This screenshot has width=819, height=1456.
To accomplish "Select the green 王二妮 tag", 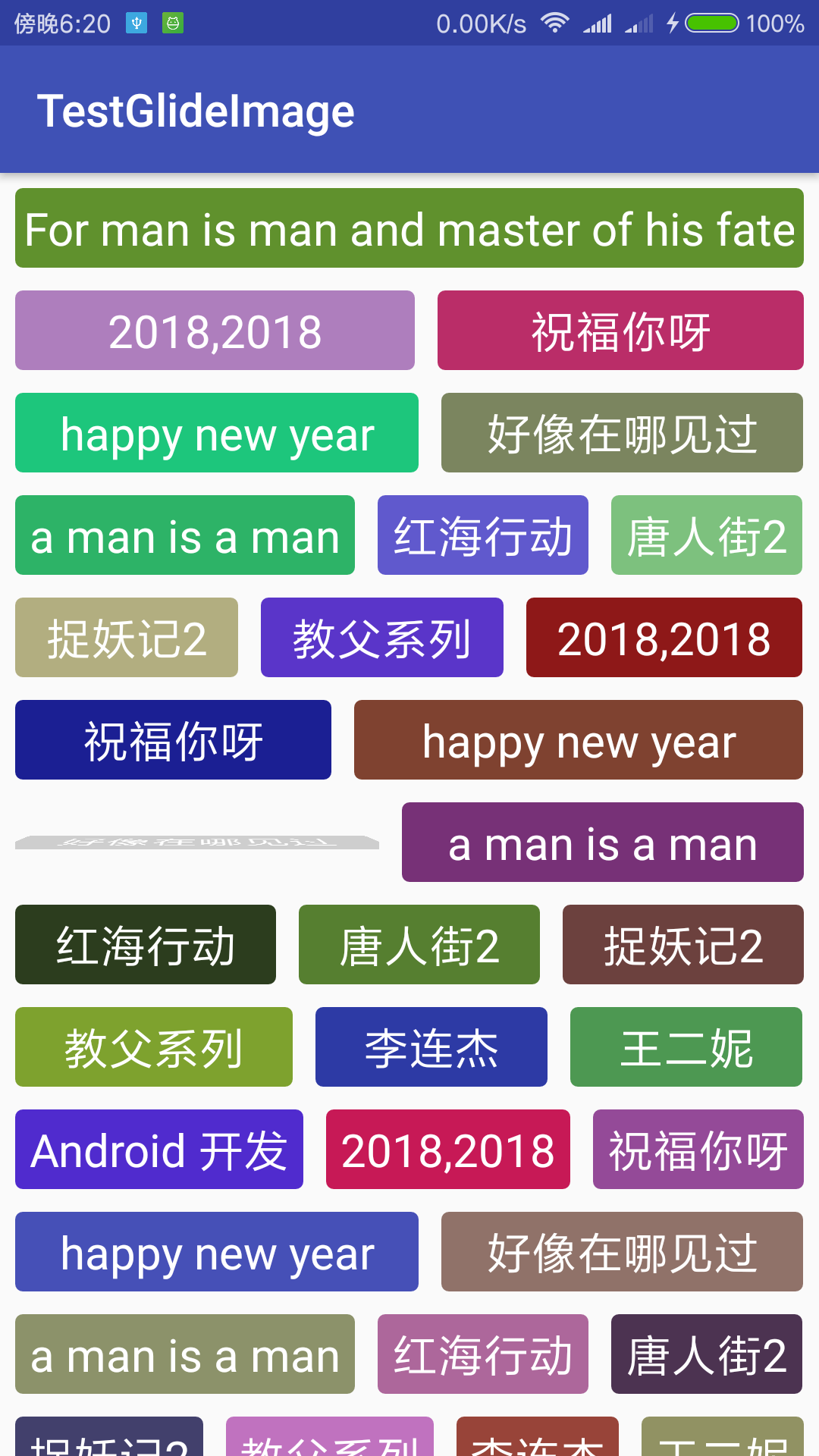I will pyautogui.click(x=686, y=1046).
